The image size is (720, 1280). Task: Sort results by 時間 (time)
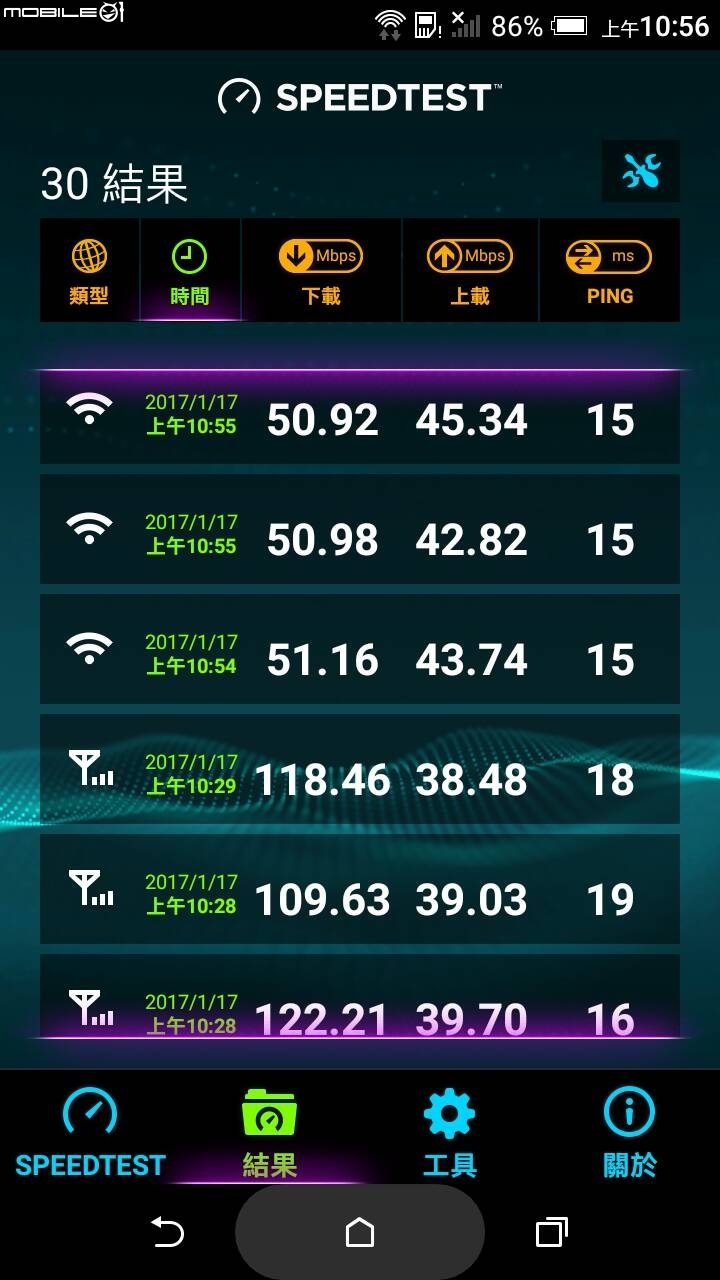pyautogui.click(x=189, y=271)
